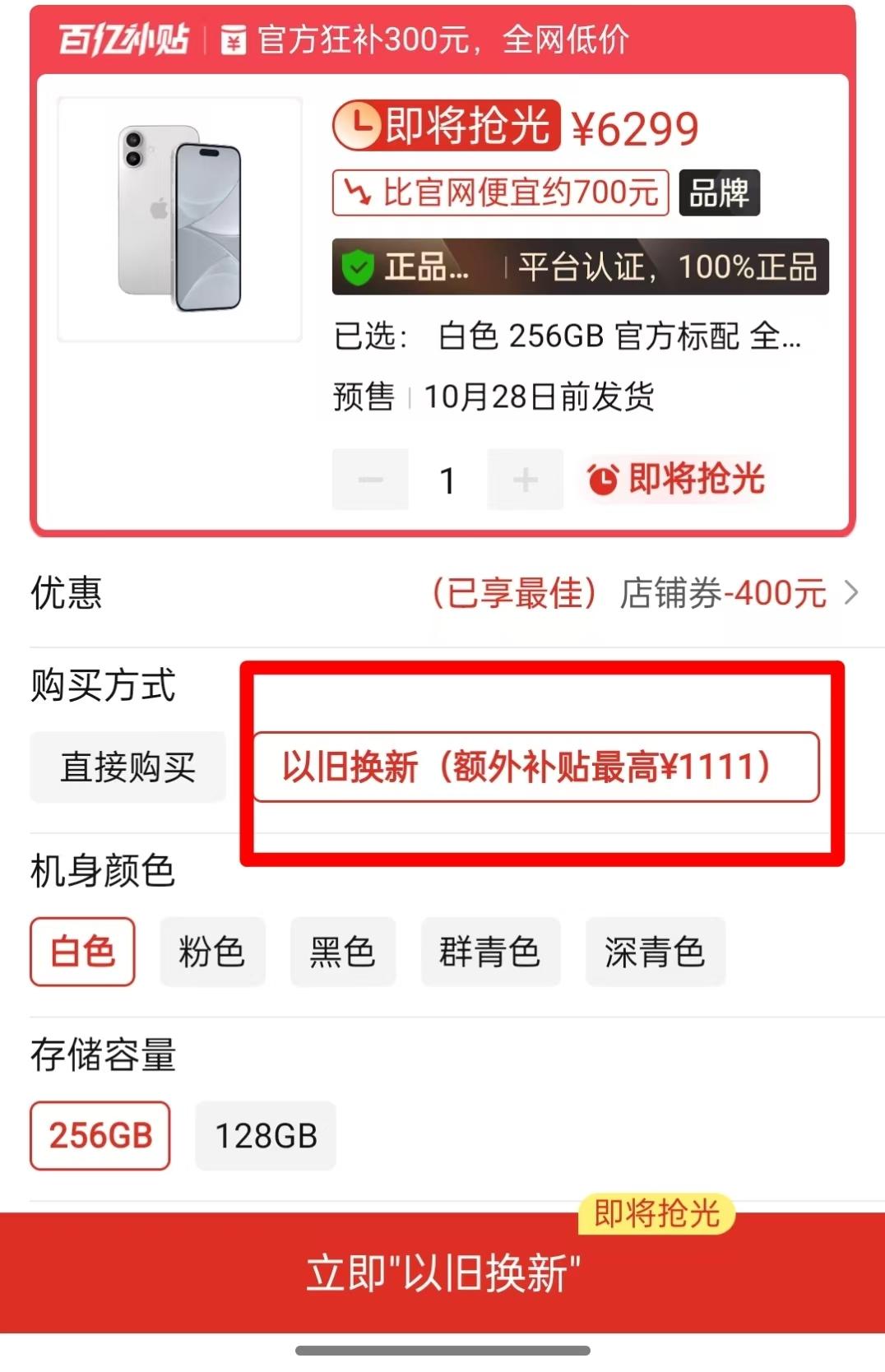Open the white iPhone product image

[x=179, y=219]
